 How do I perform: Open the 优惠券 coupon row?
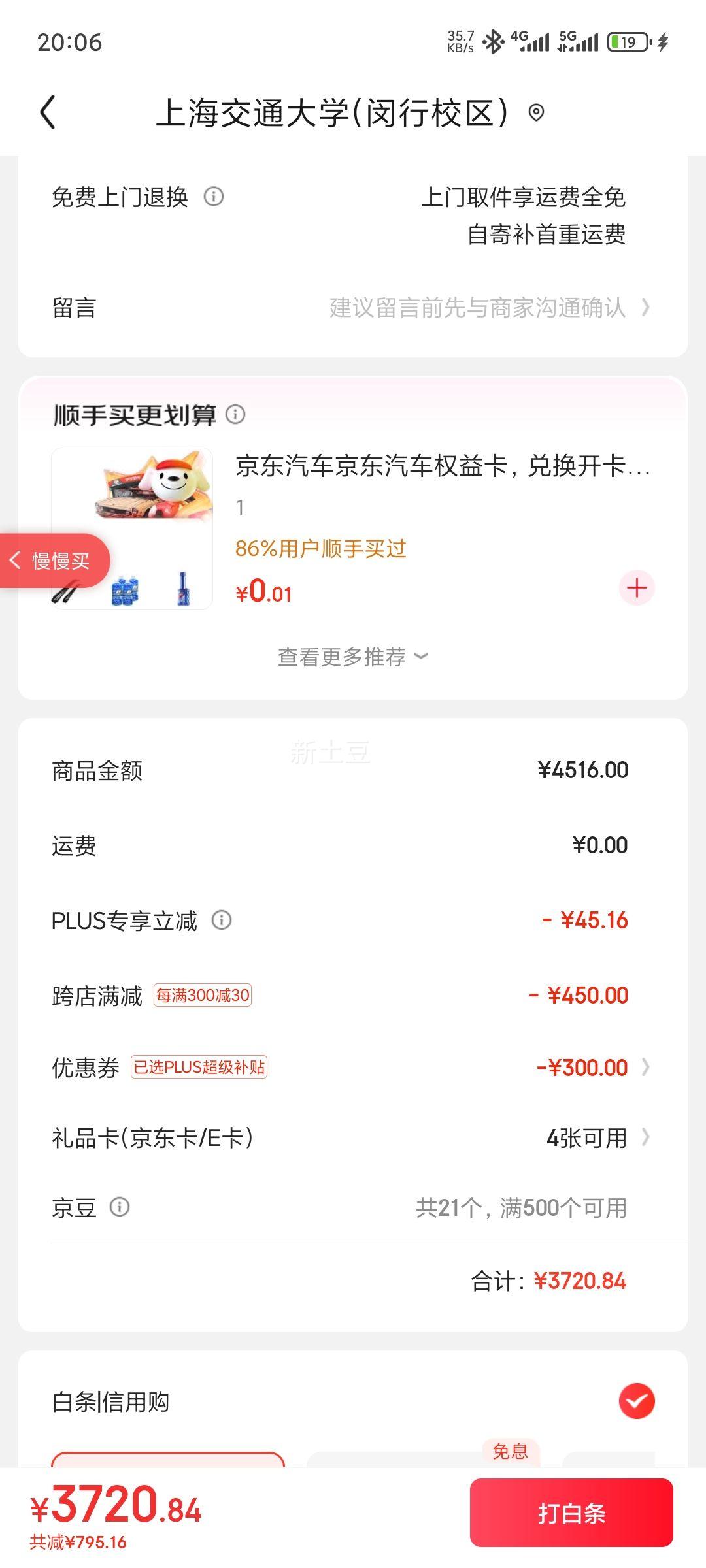tap(353, 1068)
